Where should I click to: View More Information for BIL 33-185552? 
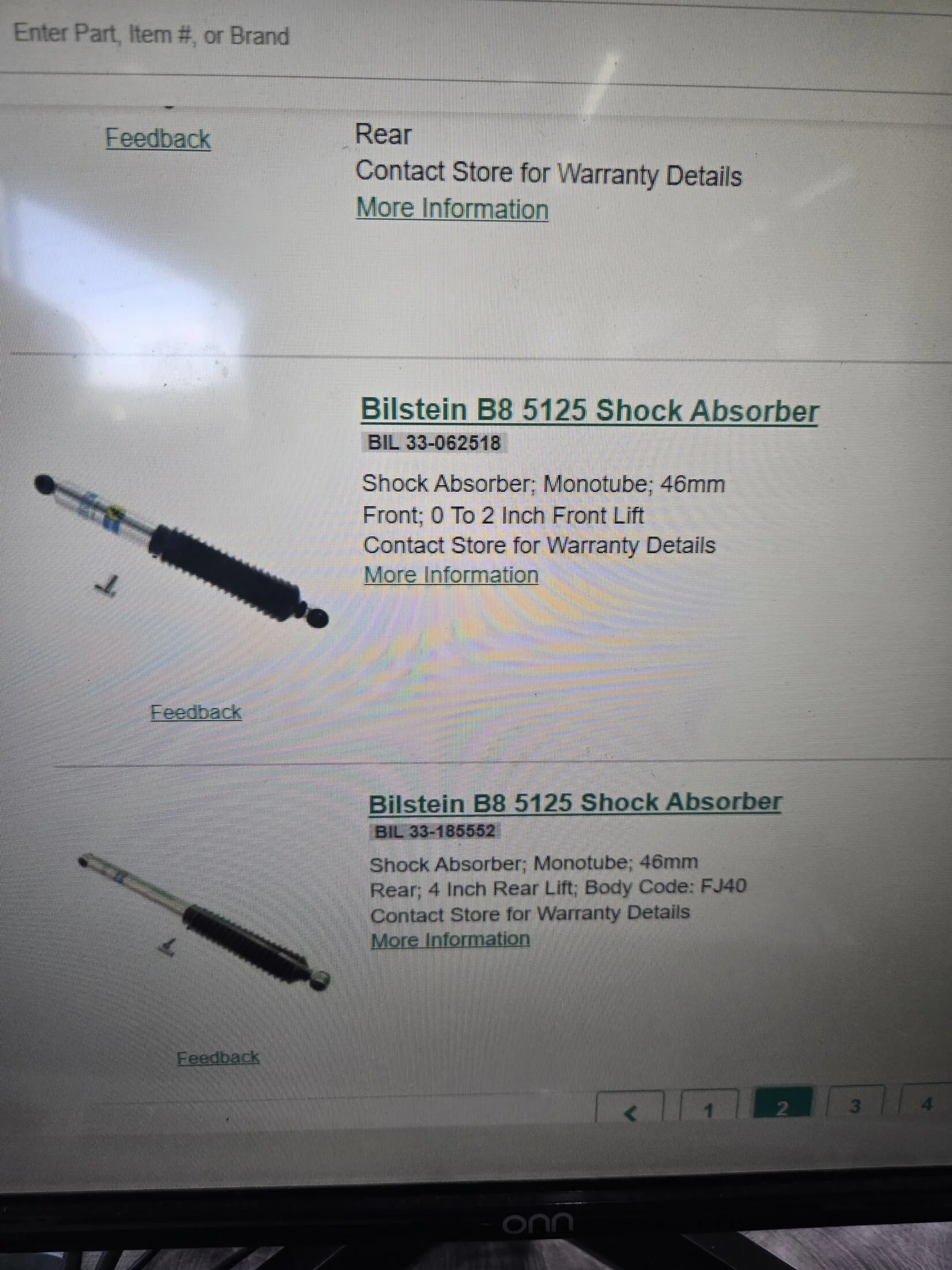tap(450, 940)
